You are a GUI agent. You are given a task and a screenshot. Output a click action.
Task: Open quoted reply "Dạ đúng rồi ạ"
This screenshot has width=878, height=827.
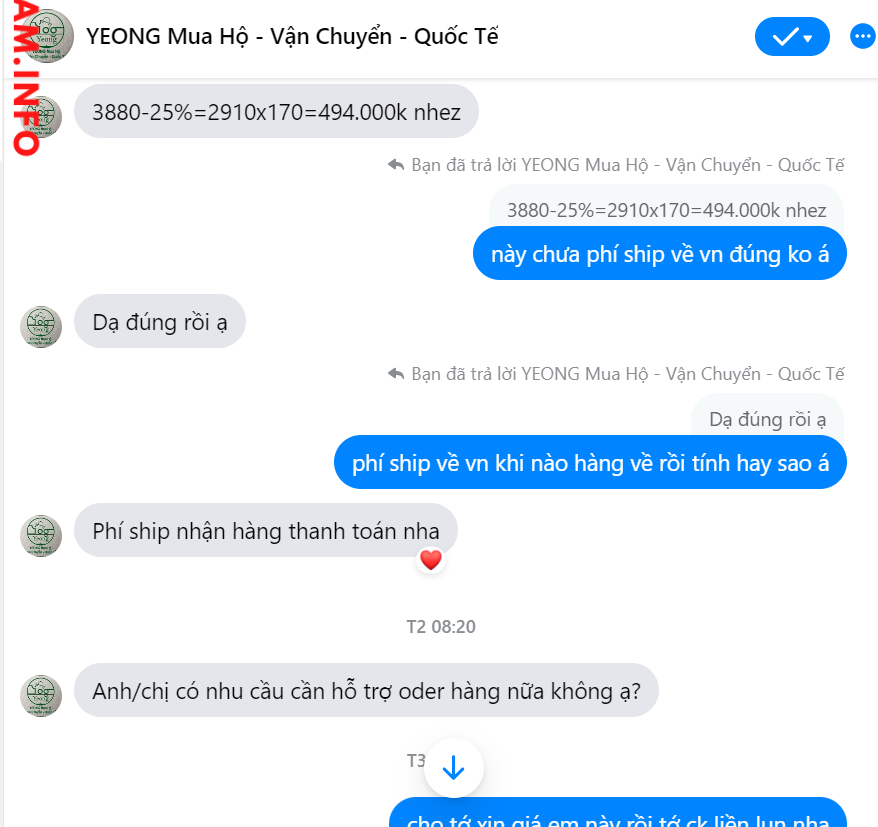tap(767, 419)
